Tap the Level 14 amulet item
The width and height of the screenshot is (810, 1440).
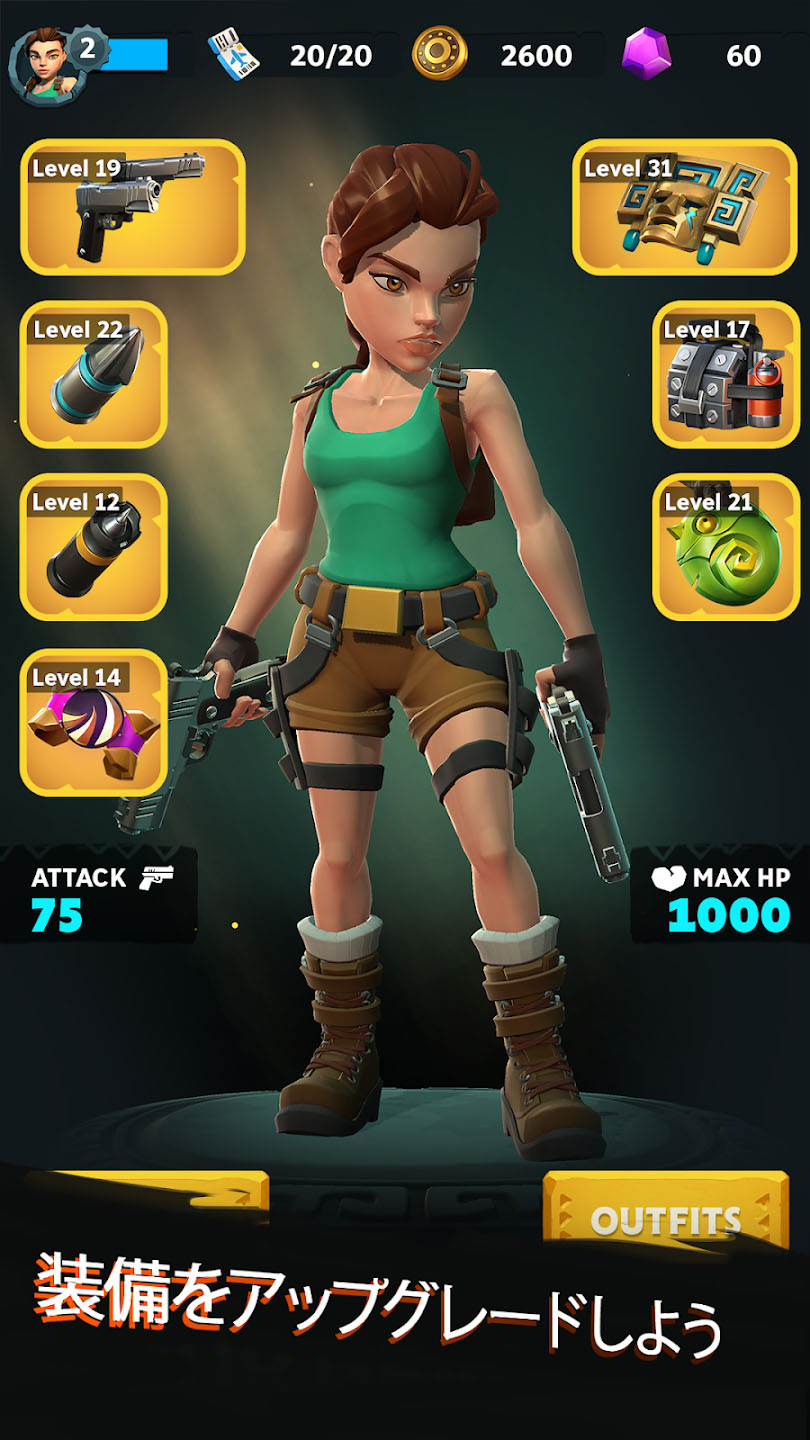(x=93, y=722)
